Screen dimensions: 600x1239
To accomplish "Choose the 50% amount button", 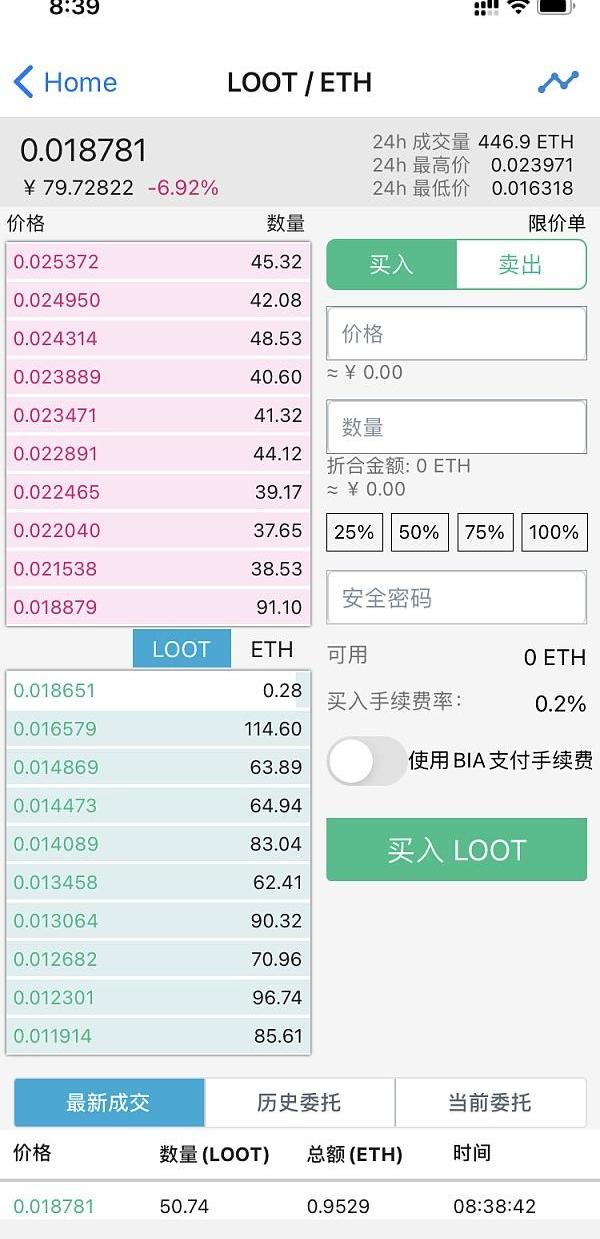I will [x=419, y=532].
